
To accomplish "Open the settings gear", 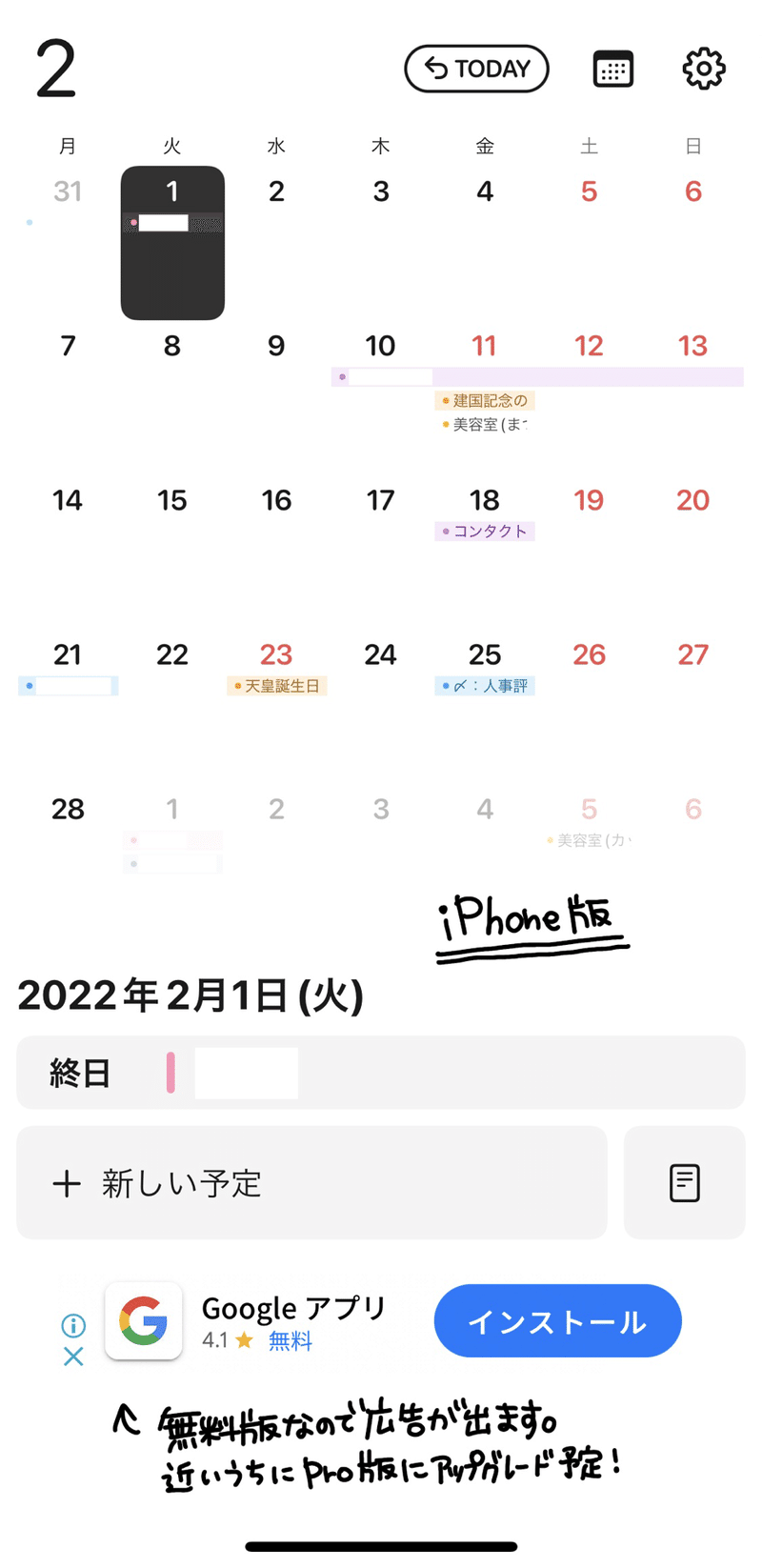I will coord(704,69).
